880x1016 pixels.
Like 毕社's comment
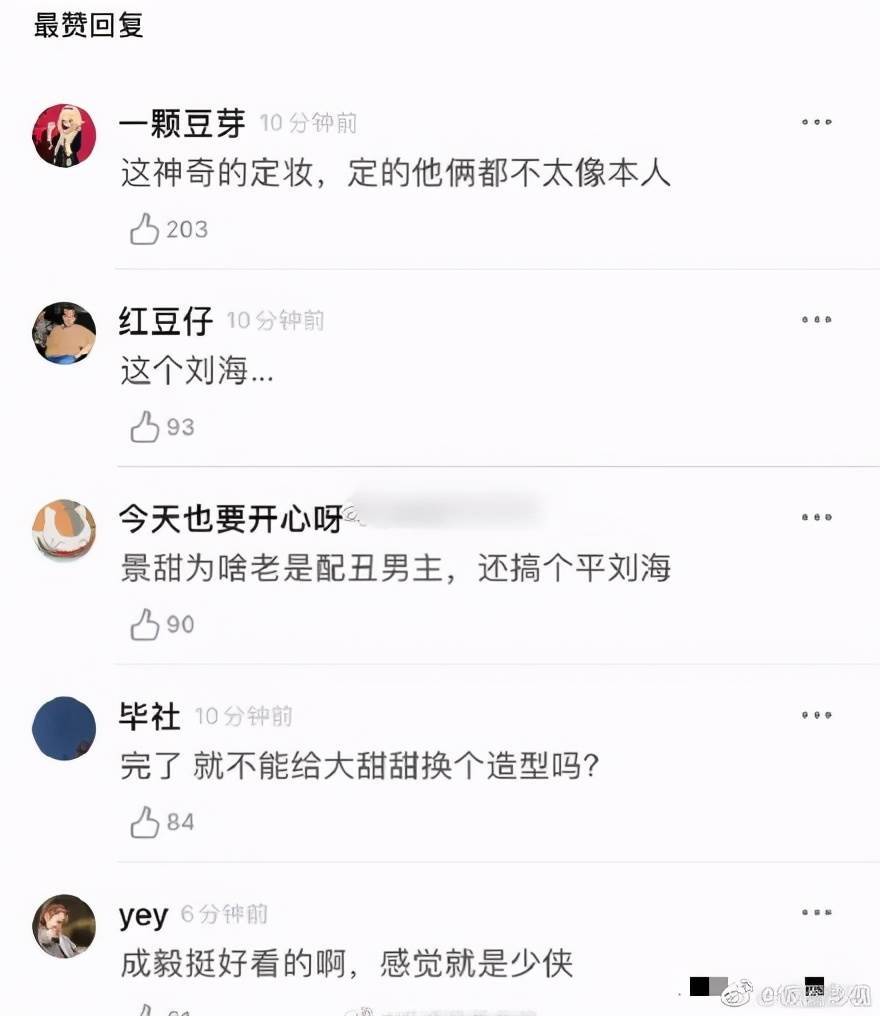coord(145,823)
